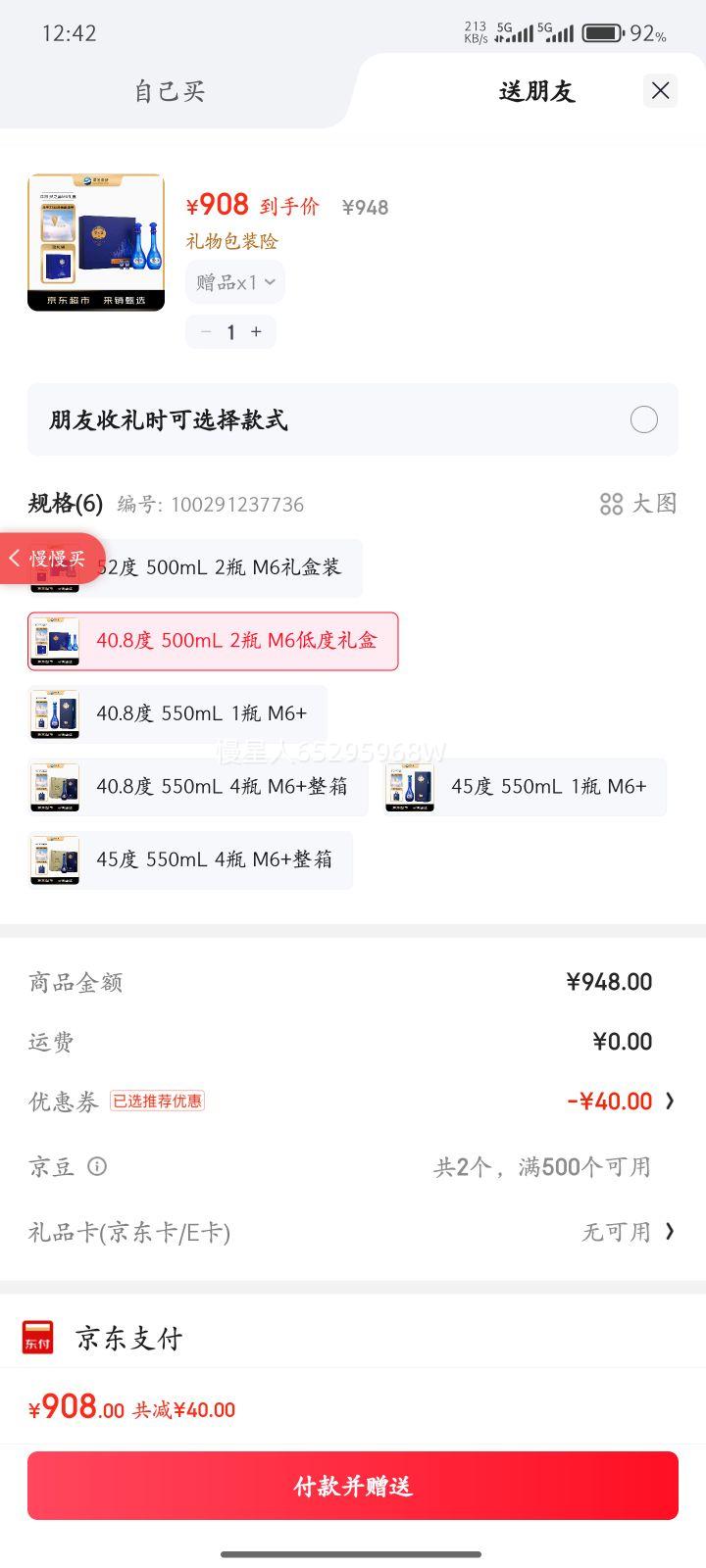Select the 送朋友 tab
This screenshot has width=706, height=1568.
click(536, 91)
